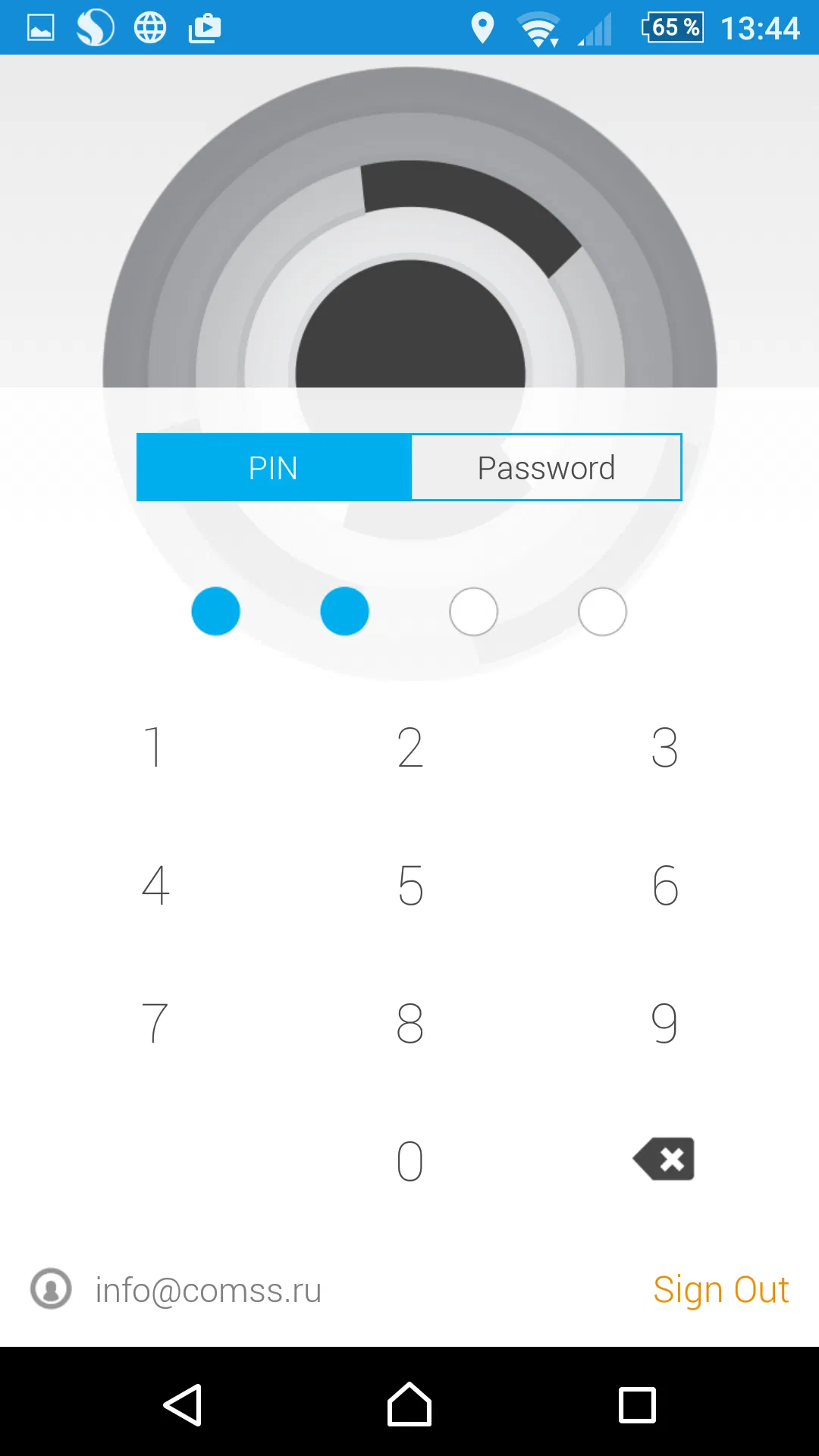Tap number 6 on the keypad
This screenshot has height=1456, width=819.
tap(664, 885)
